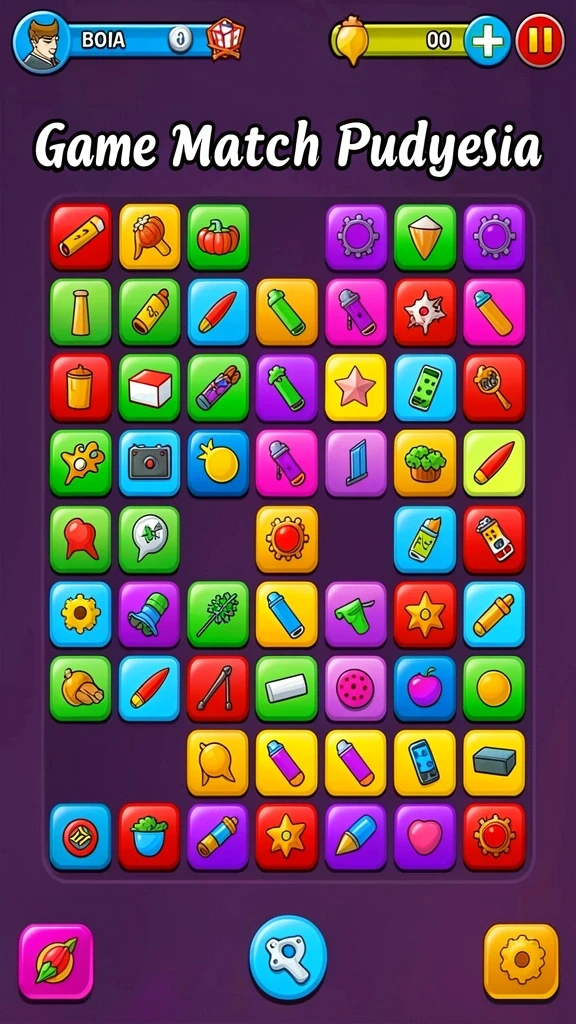Open the gift box icon
Viewport: 576px width, 1024px height.
226,39
